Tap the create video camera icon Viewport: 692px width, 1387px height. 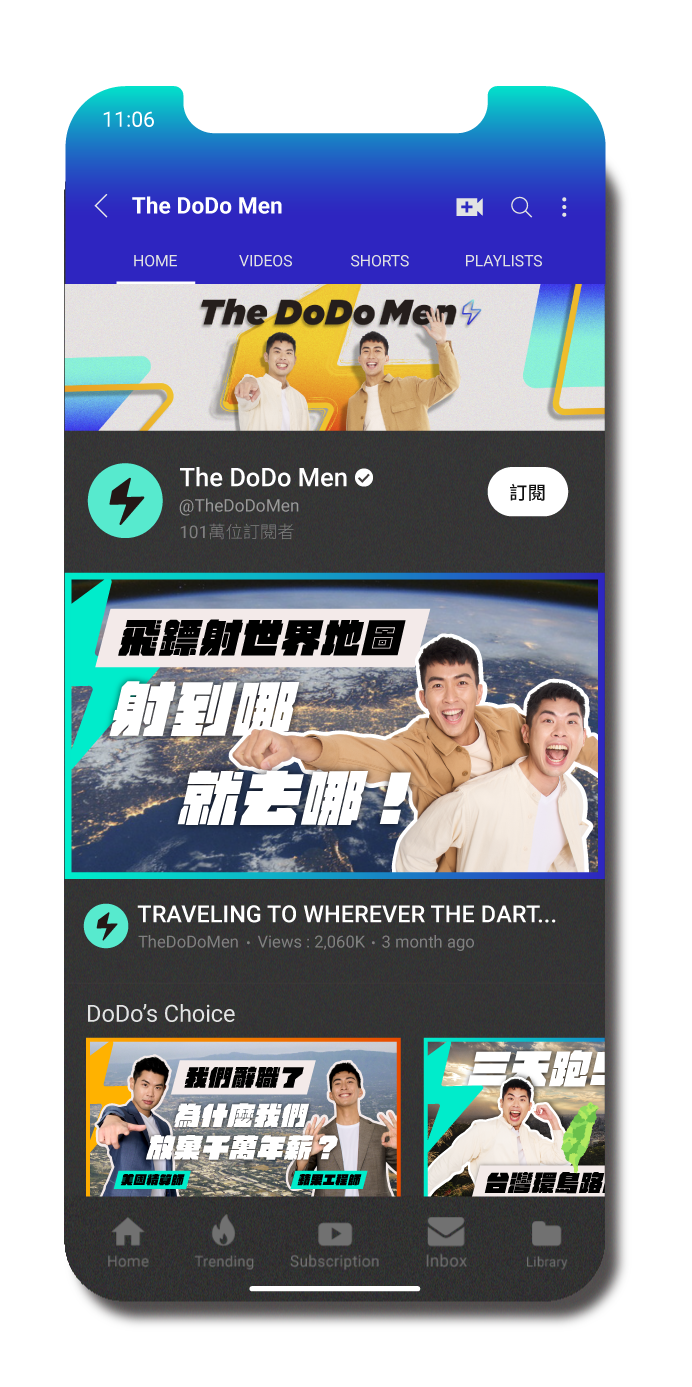[469, 207]
